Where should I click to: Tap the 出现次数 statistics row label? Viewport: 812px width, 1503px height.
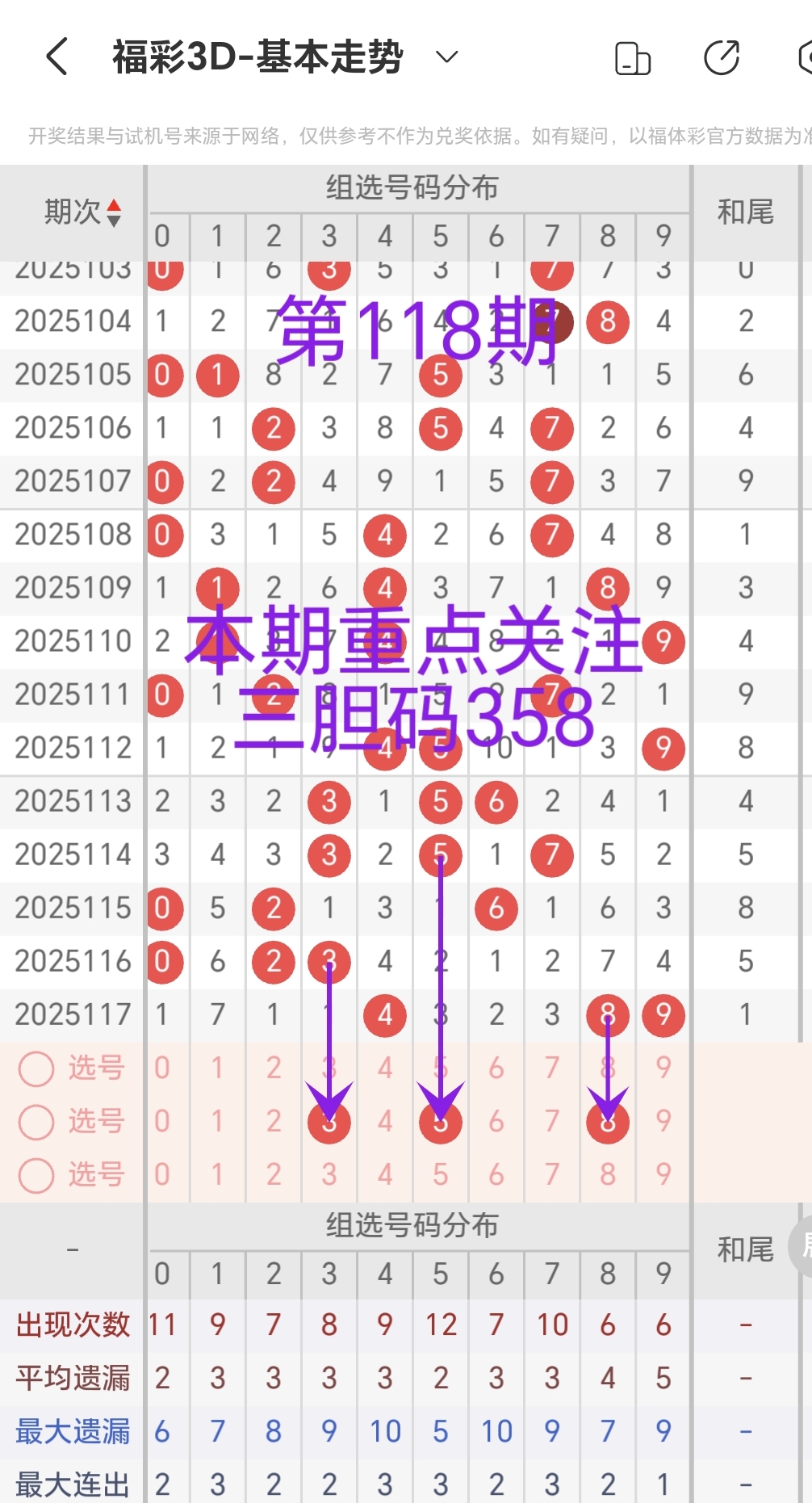pyautogui.click(x=73, y=1325)
